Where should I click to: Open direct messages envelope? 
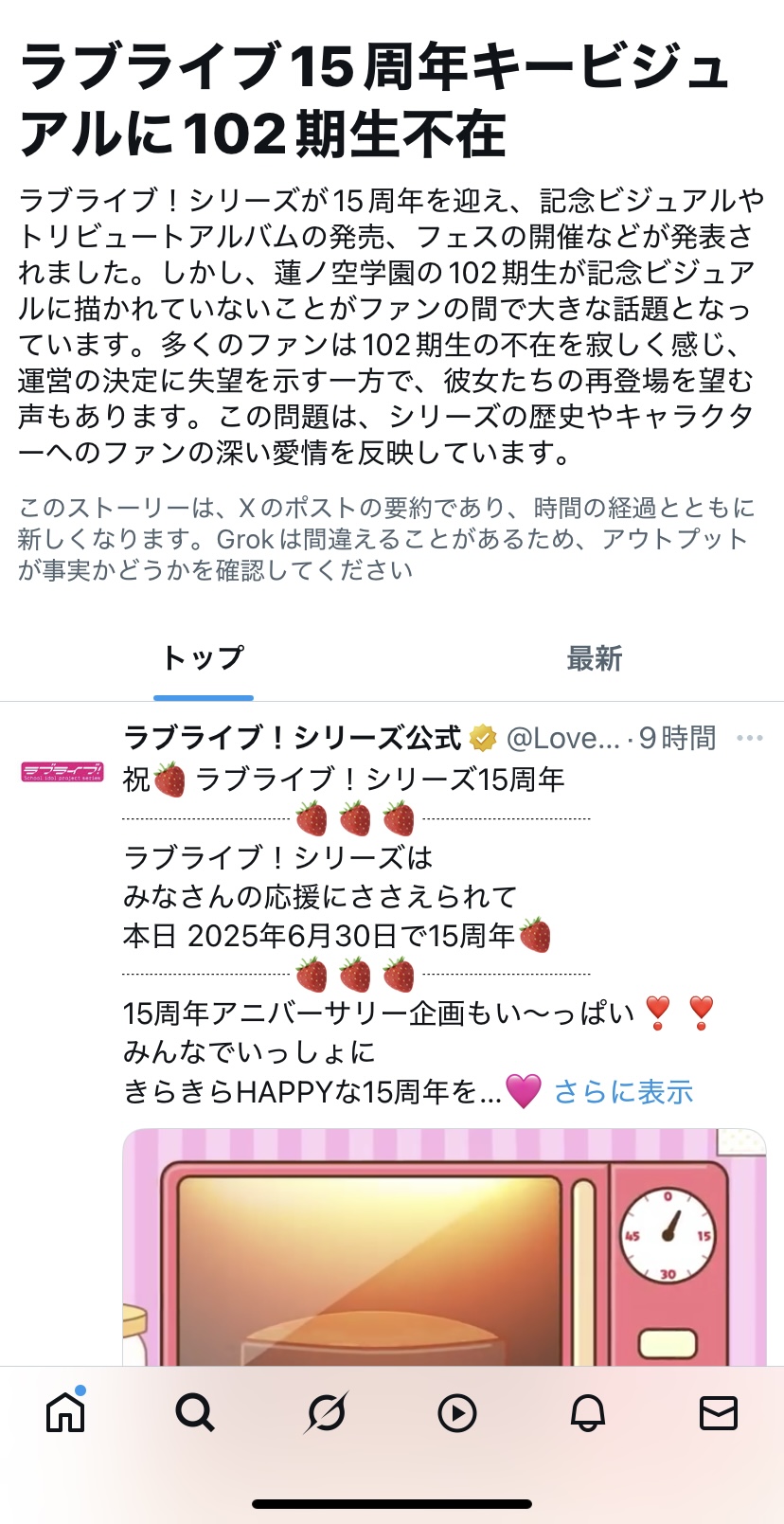pyautogui.click(x=719, y=1413)
